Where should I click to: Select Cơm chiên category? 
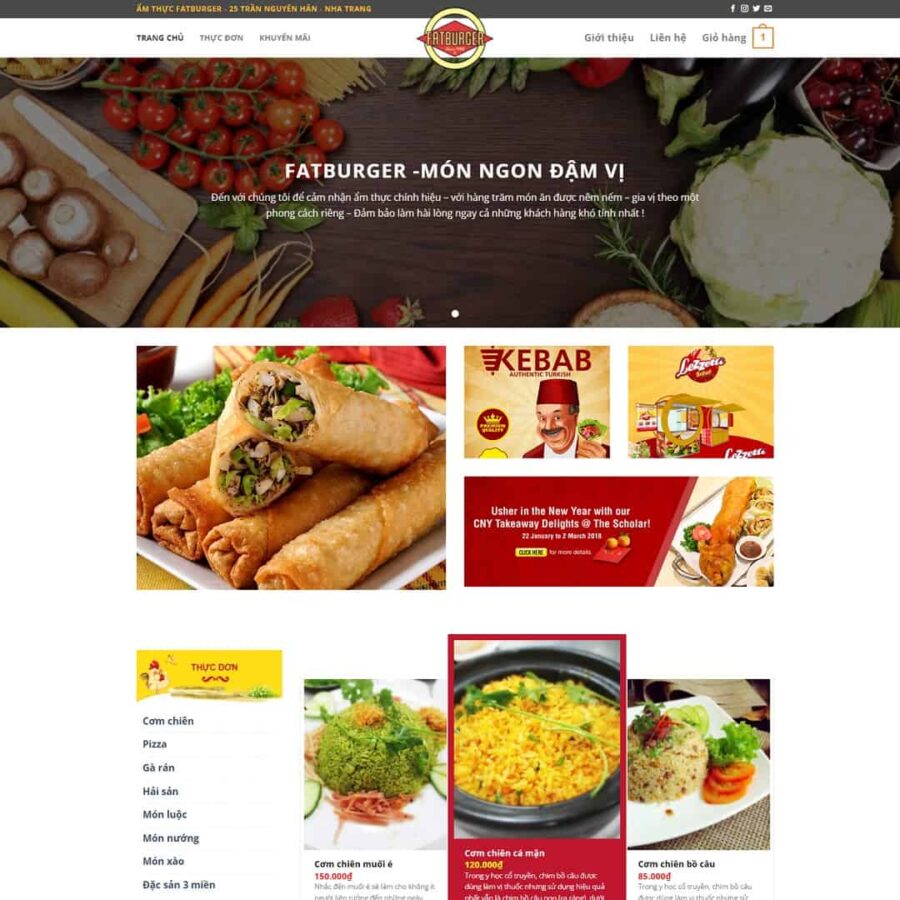click(168, 721)
